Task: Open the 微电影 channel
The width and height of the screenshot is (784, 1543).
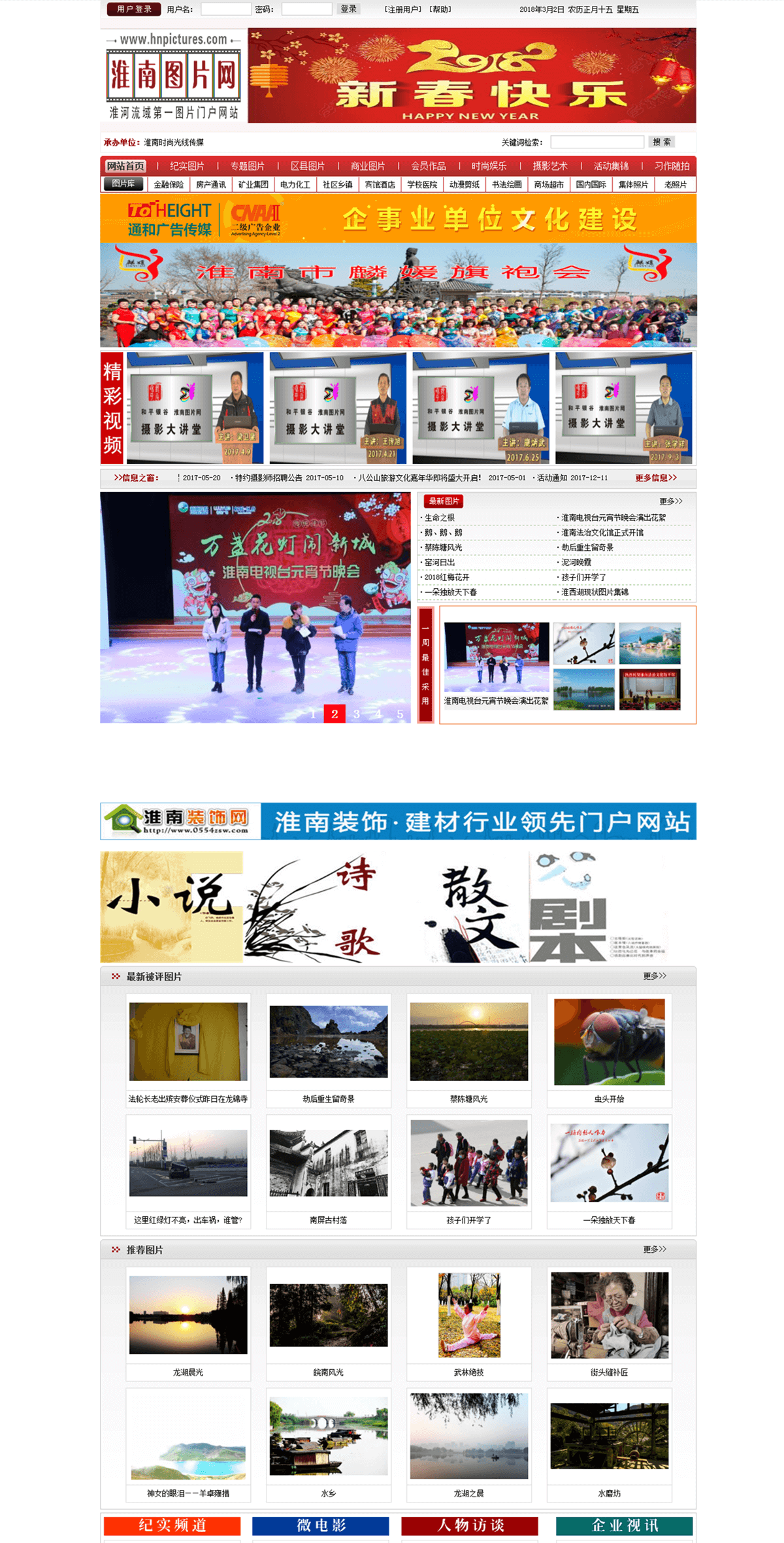Action: tap(321, 1525)
